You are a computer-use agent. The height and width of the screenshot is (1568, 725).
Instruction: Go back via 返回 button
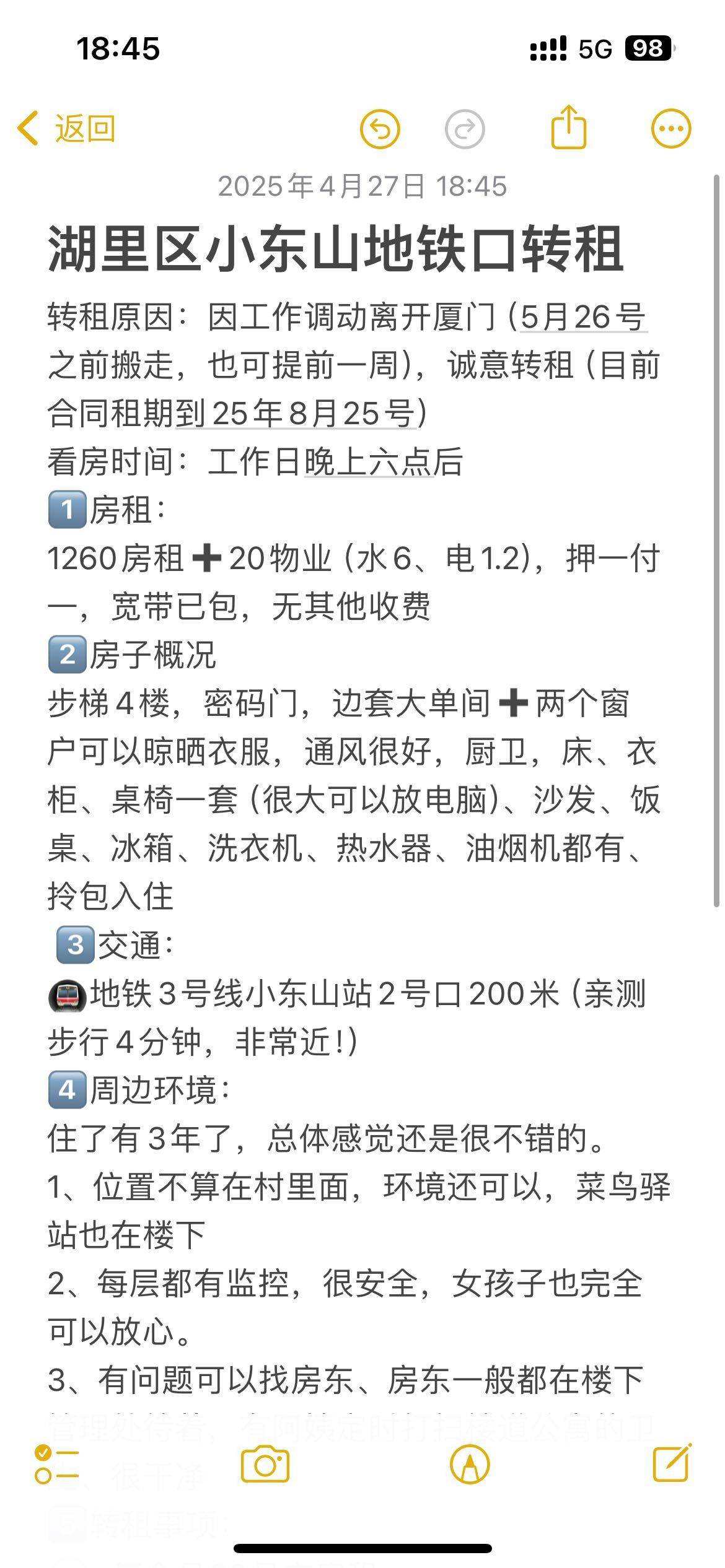[x=66, y=129]
